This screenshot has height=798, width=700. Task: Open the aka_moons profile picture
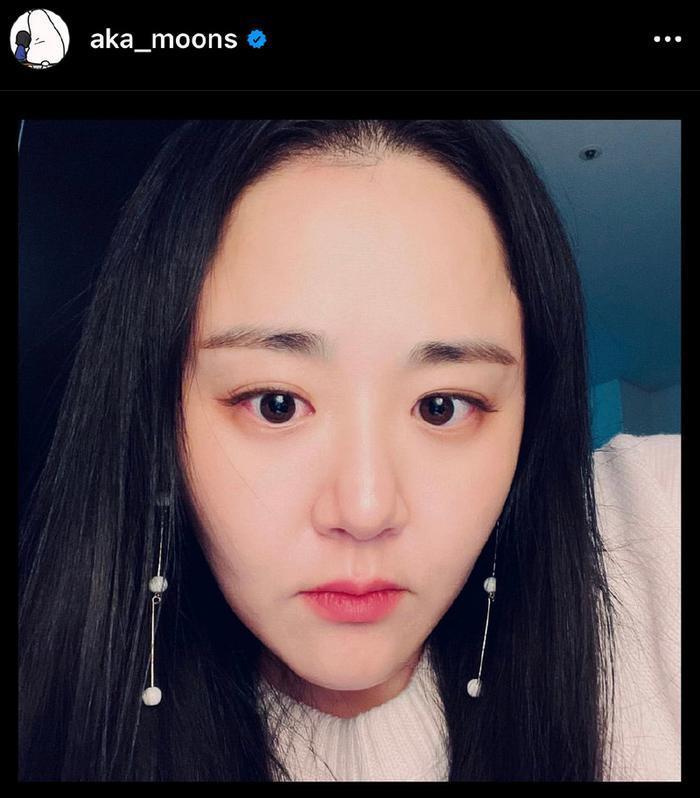click(39, 39)
